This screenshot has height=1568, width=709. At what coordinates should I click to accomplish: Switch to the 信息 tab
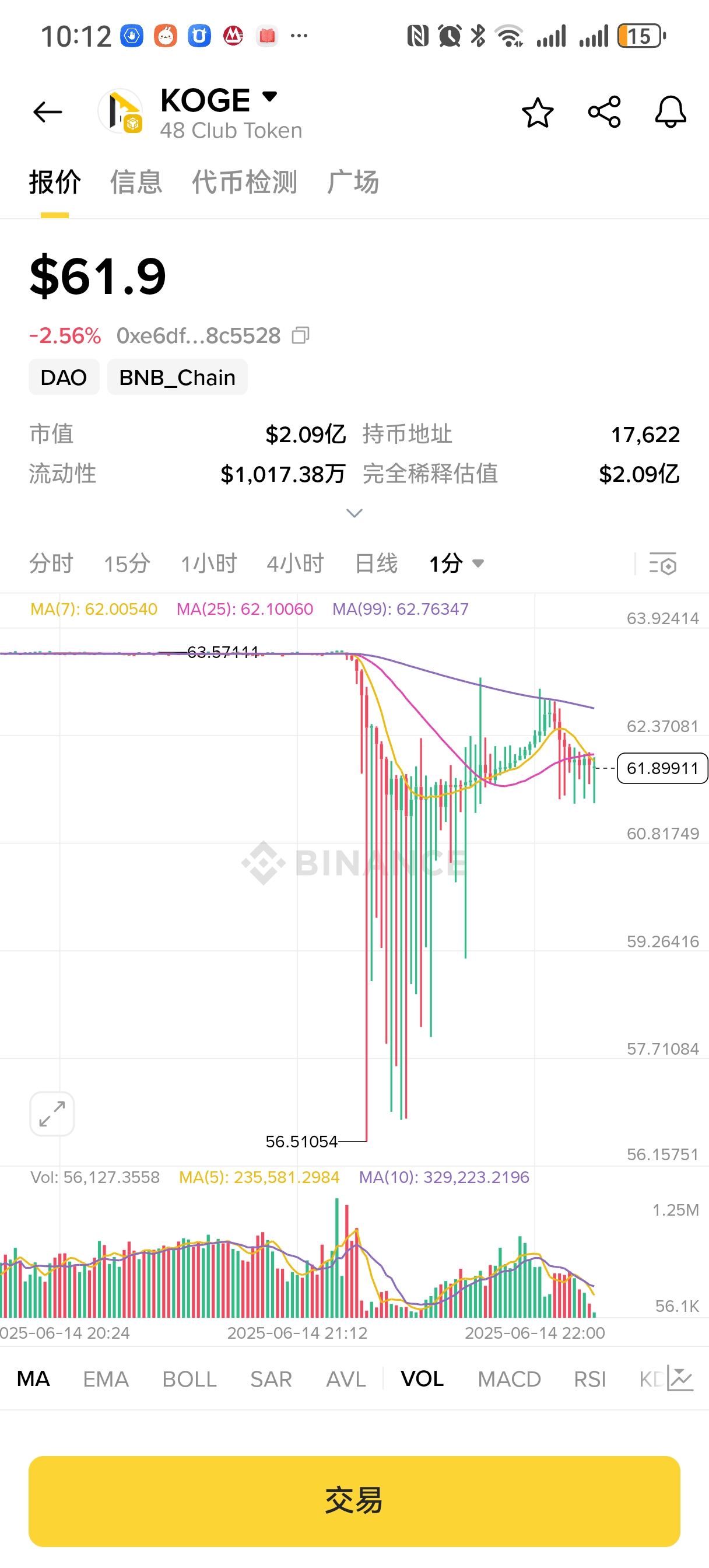click(x=136, y=182)
